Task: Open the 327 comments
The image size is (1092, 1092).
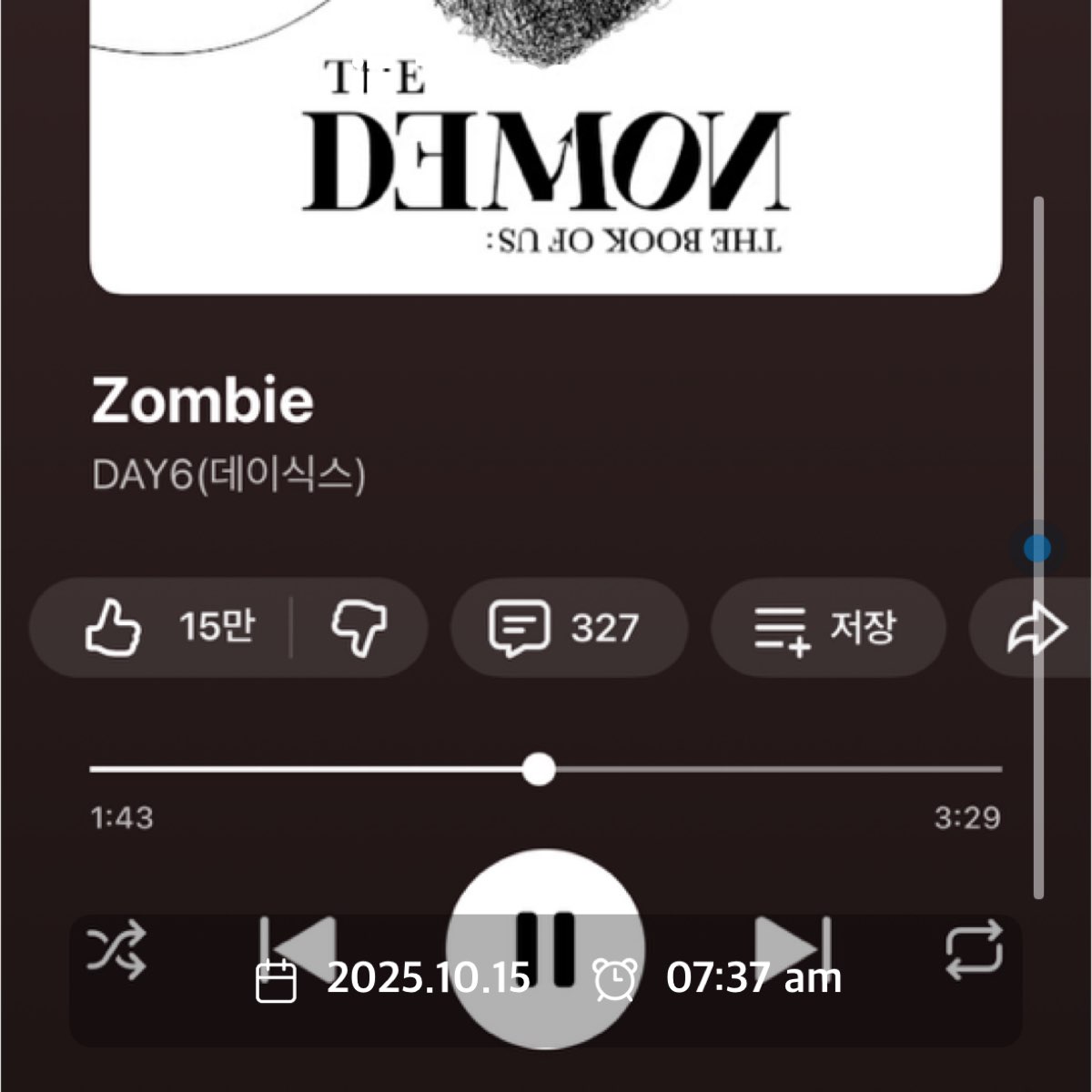Action: coord(568,628)
